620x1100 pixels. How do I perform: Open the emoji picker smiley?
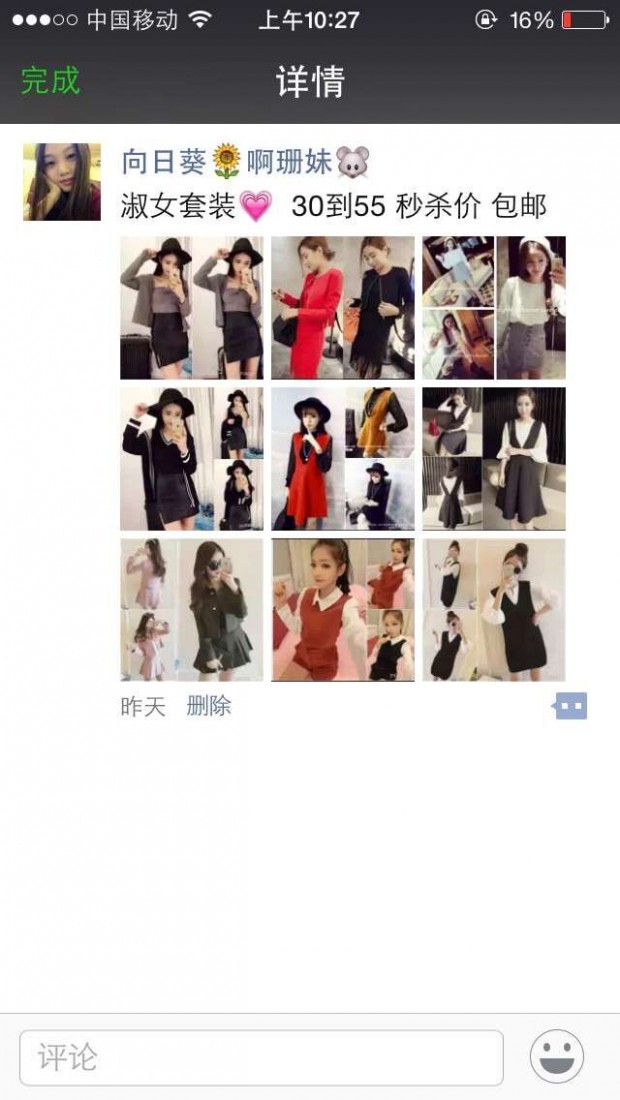(557, 1057)
